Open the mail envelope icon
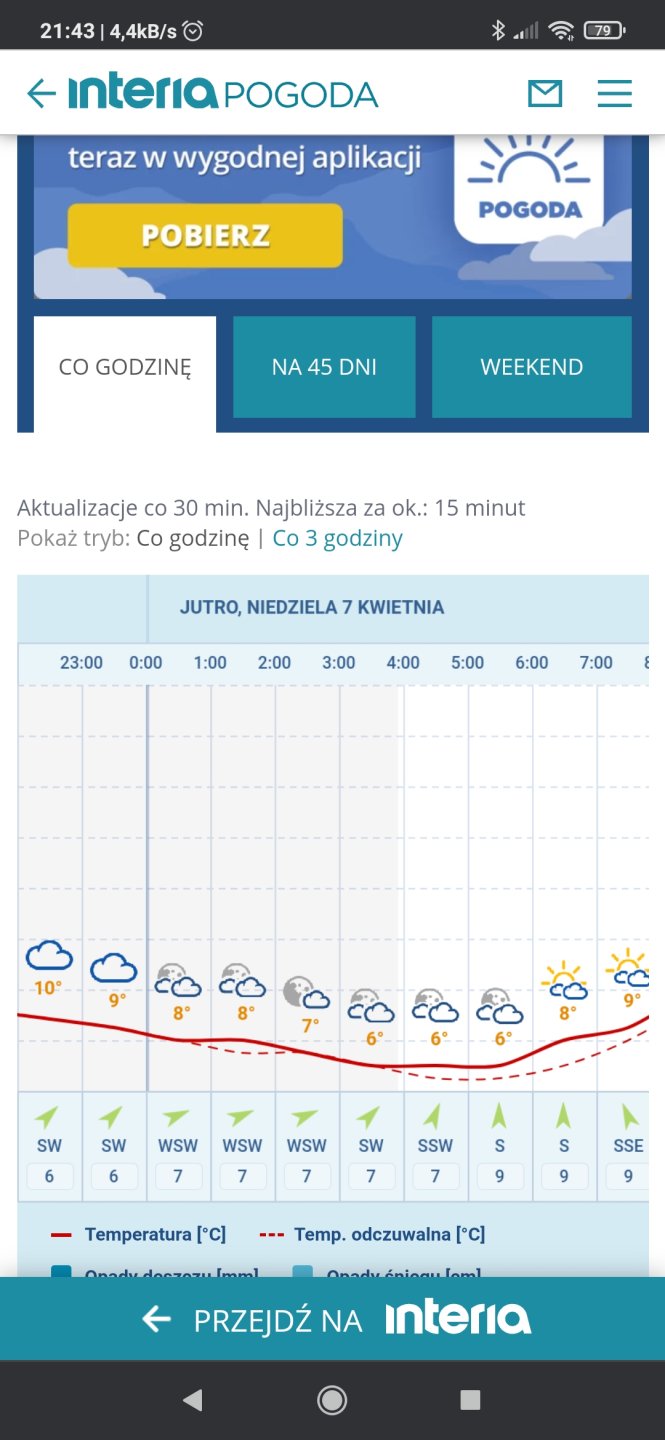The width and height of the screenshot is (665, 1440). (x=545, y=94)
